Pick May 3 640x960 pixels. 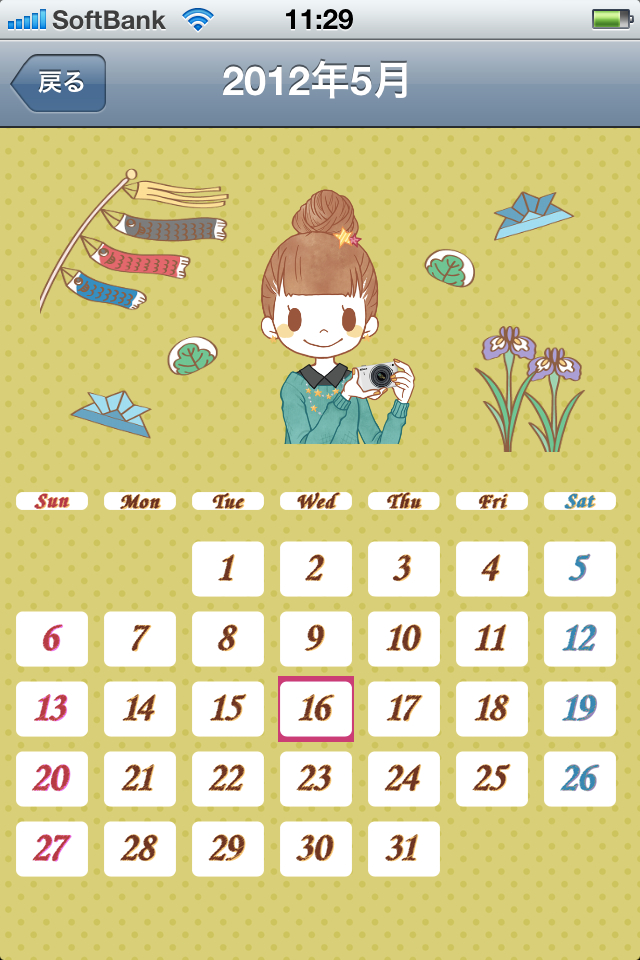pos(404,569)
